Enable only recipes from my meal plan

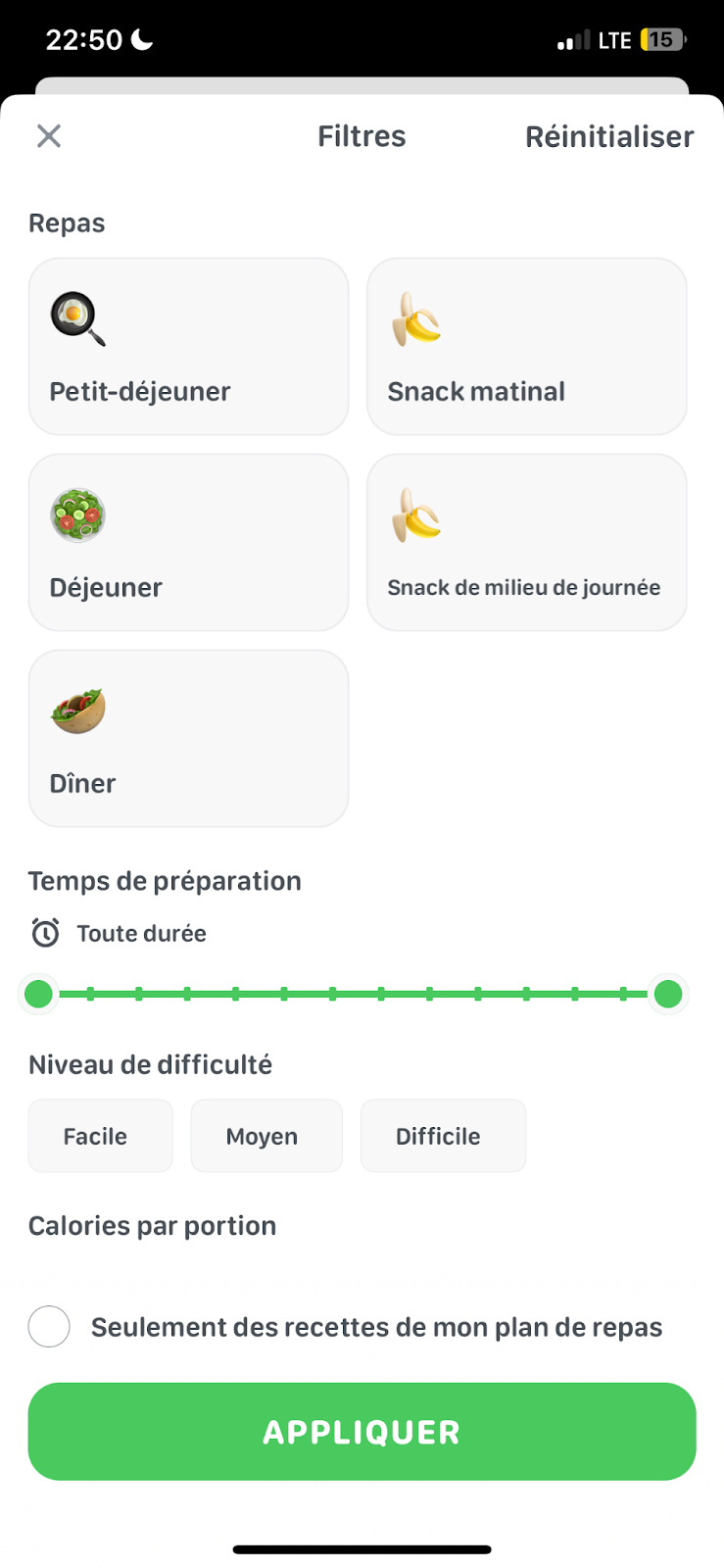tap(49, 1327)
